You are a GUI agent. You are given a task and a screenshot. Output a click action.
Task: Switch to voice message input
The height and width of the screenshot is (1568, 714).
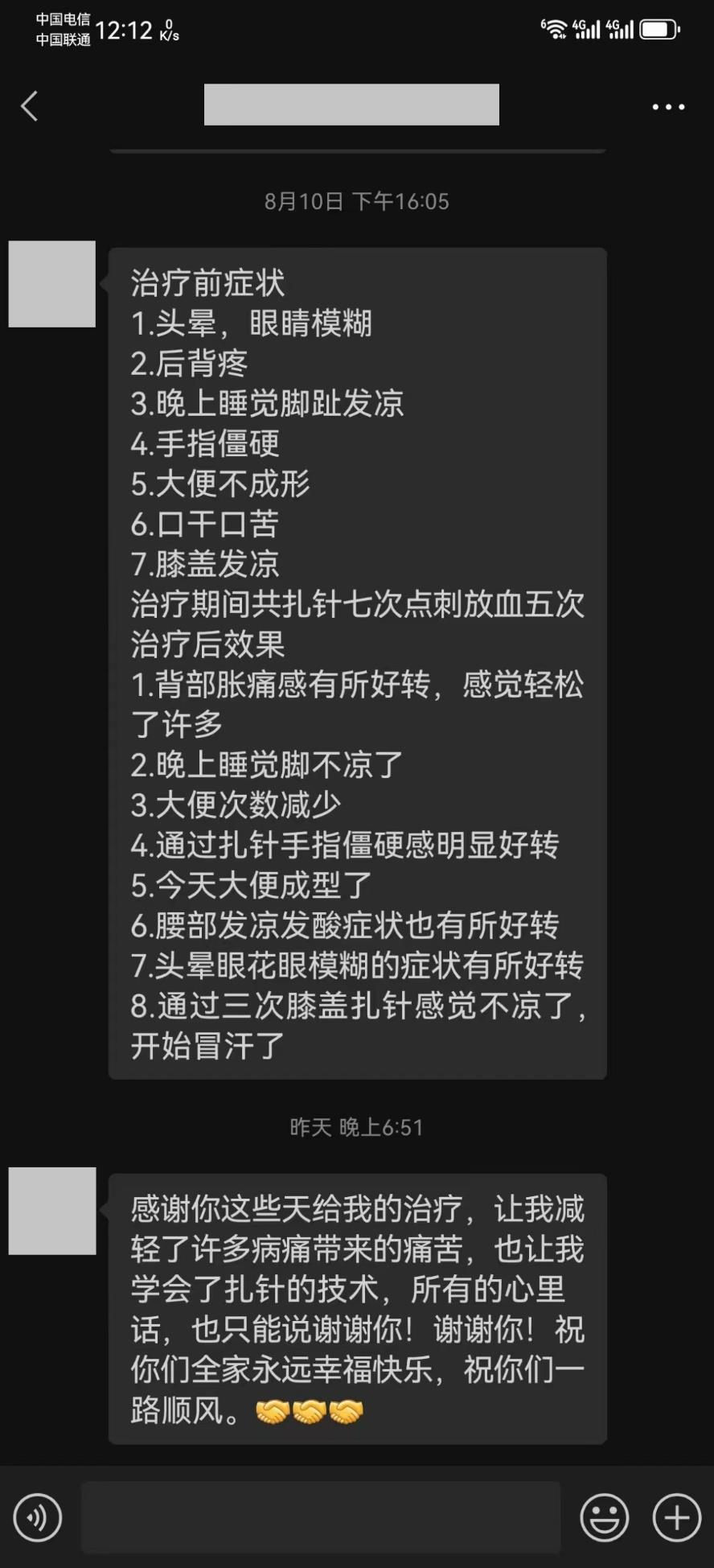38,1517
